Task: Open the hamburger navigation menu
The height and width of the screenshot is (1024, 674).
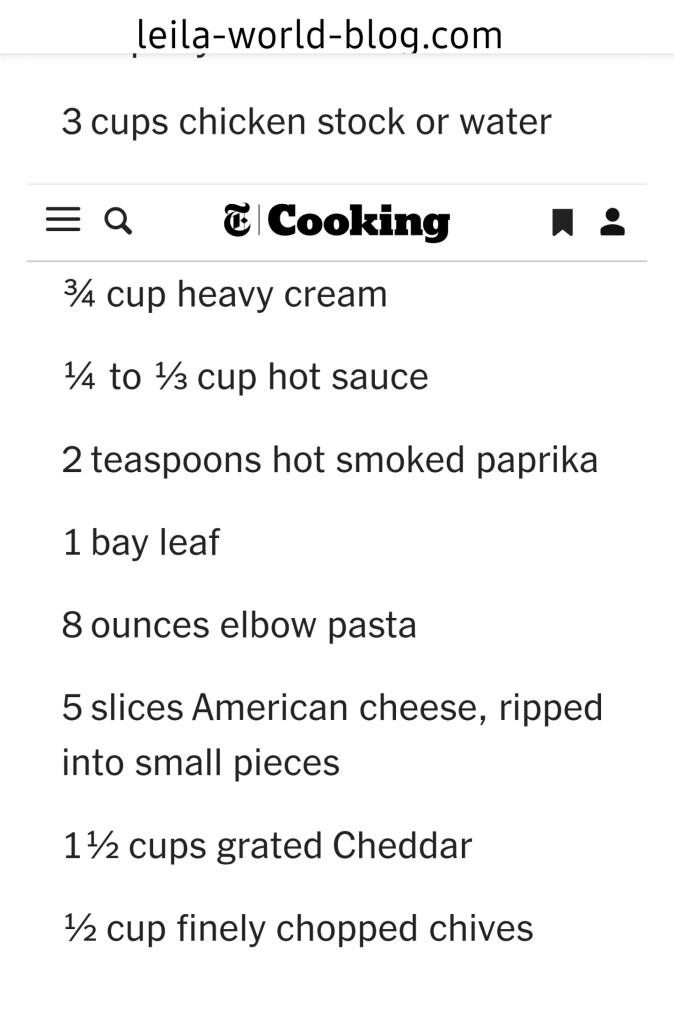Action: pos(63,220)
